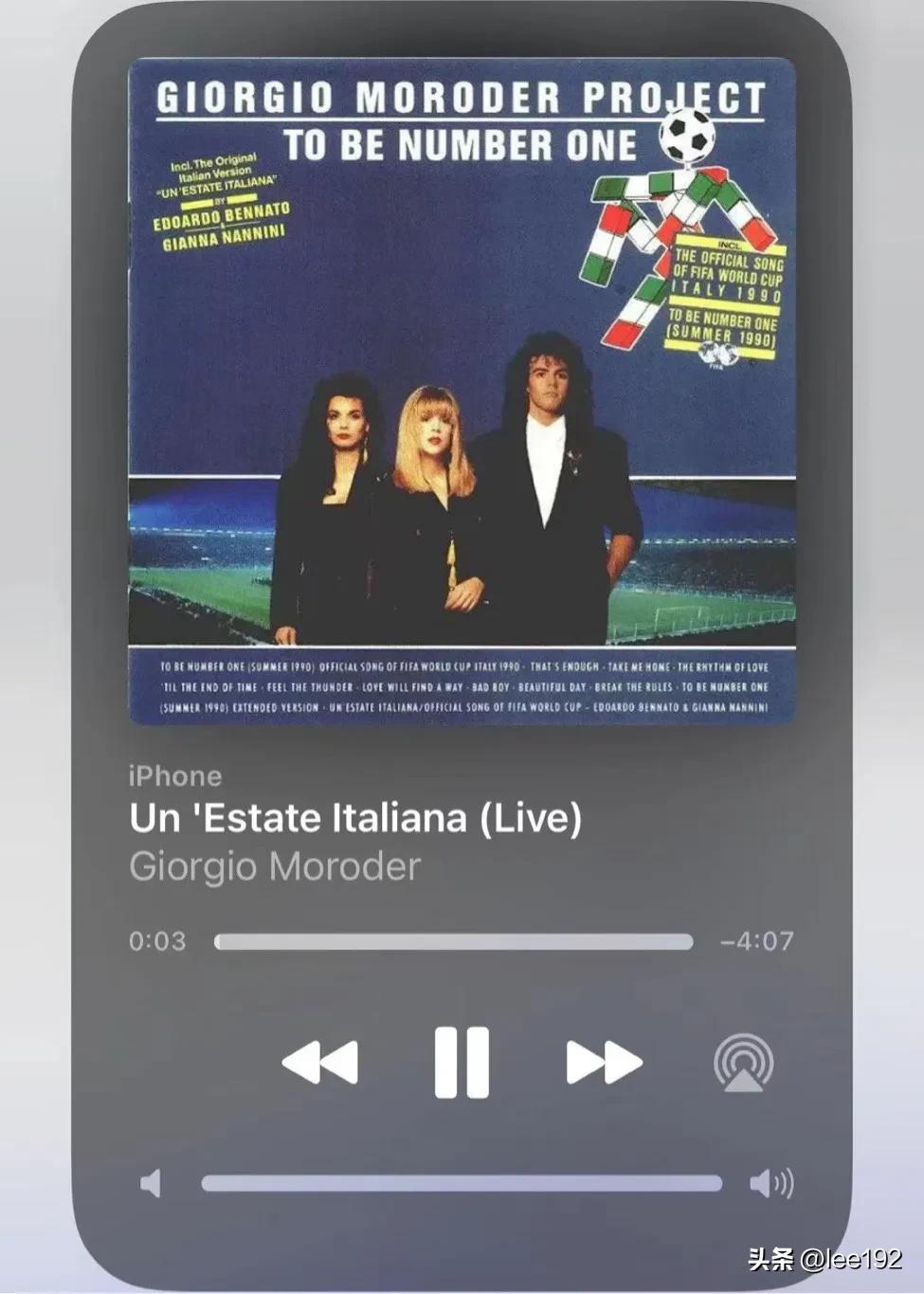Skip forward to the next track
The height and width of the screenshot is (1294, 924).
(604, 1062)
